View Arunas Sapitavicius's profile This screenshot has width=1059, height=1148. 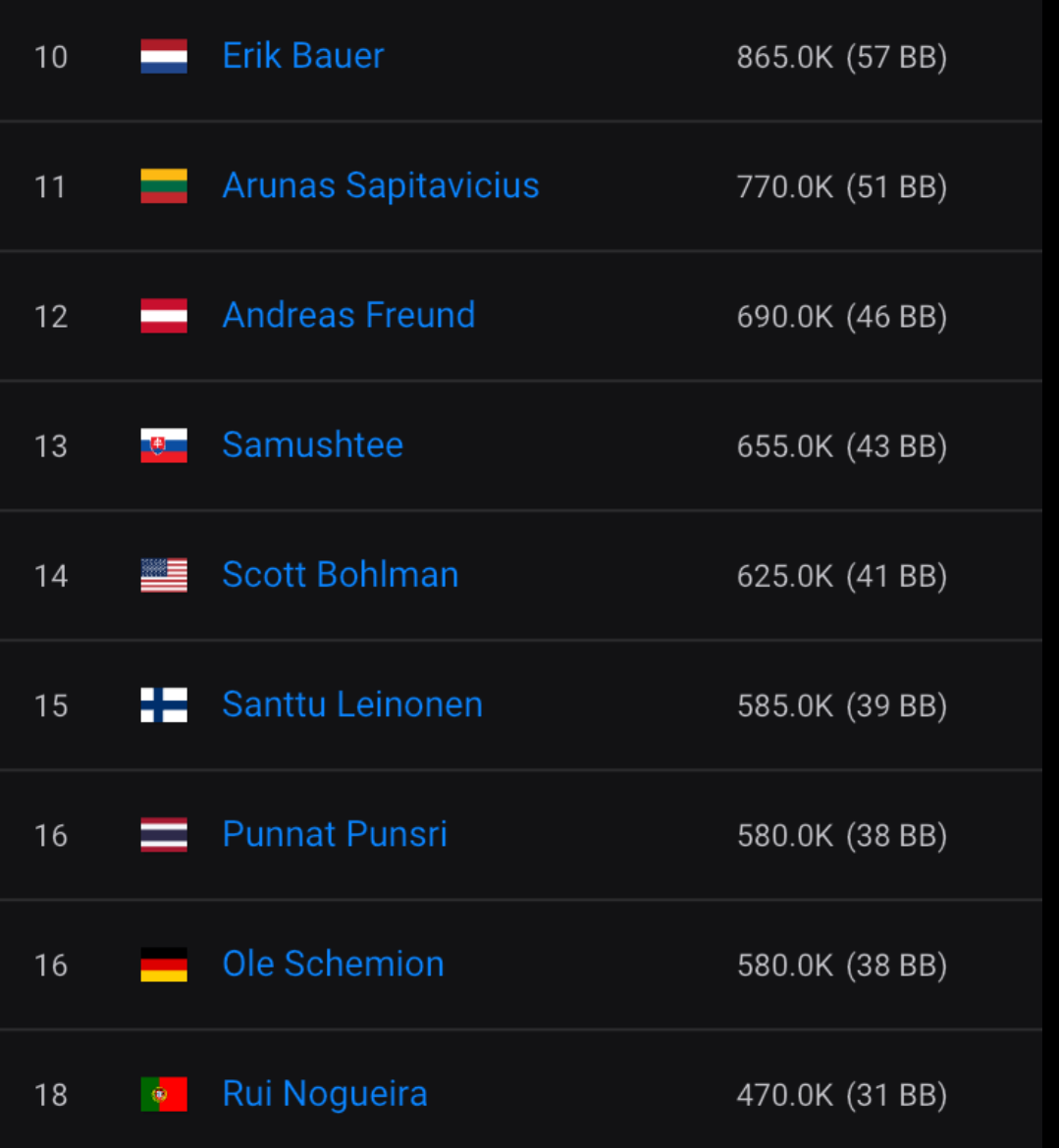click(380, 185)
